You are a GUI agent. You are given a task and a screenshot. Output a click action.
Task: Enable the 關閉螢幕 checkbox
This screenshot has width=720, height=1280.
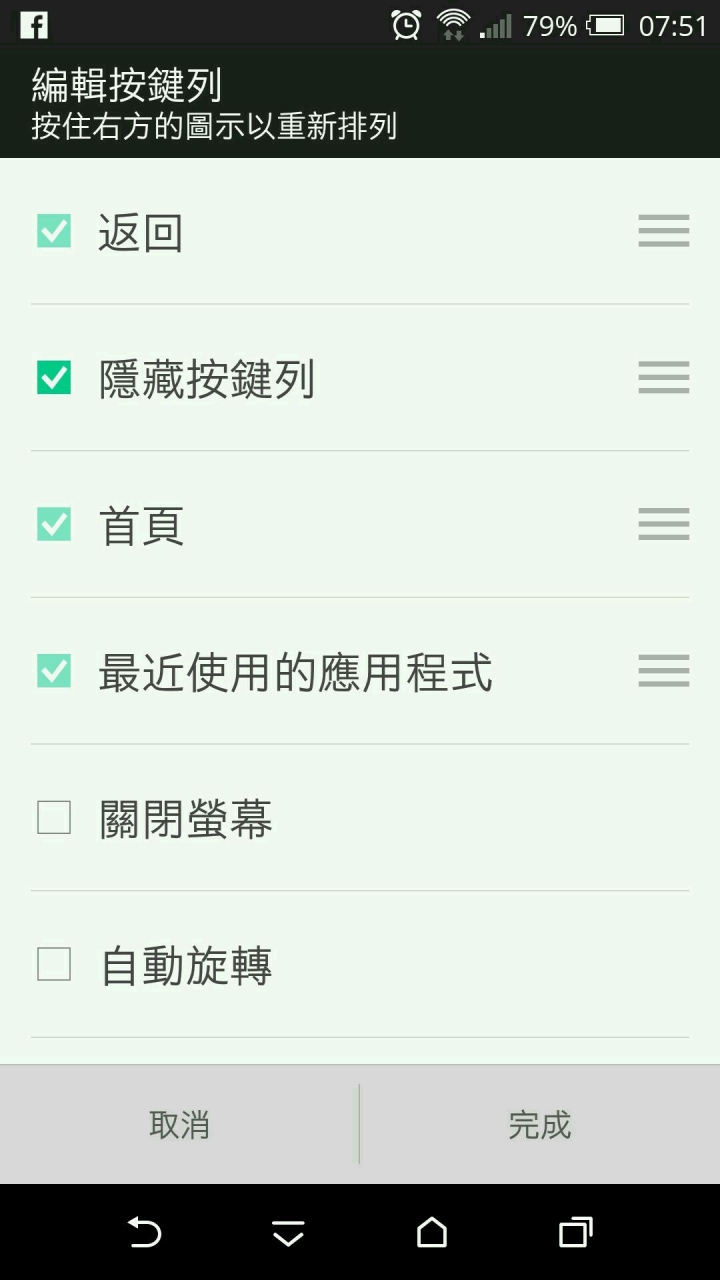point(54,818)
